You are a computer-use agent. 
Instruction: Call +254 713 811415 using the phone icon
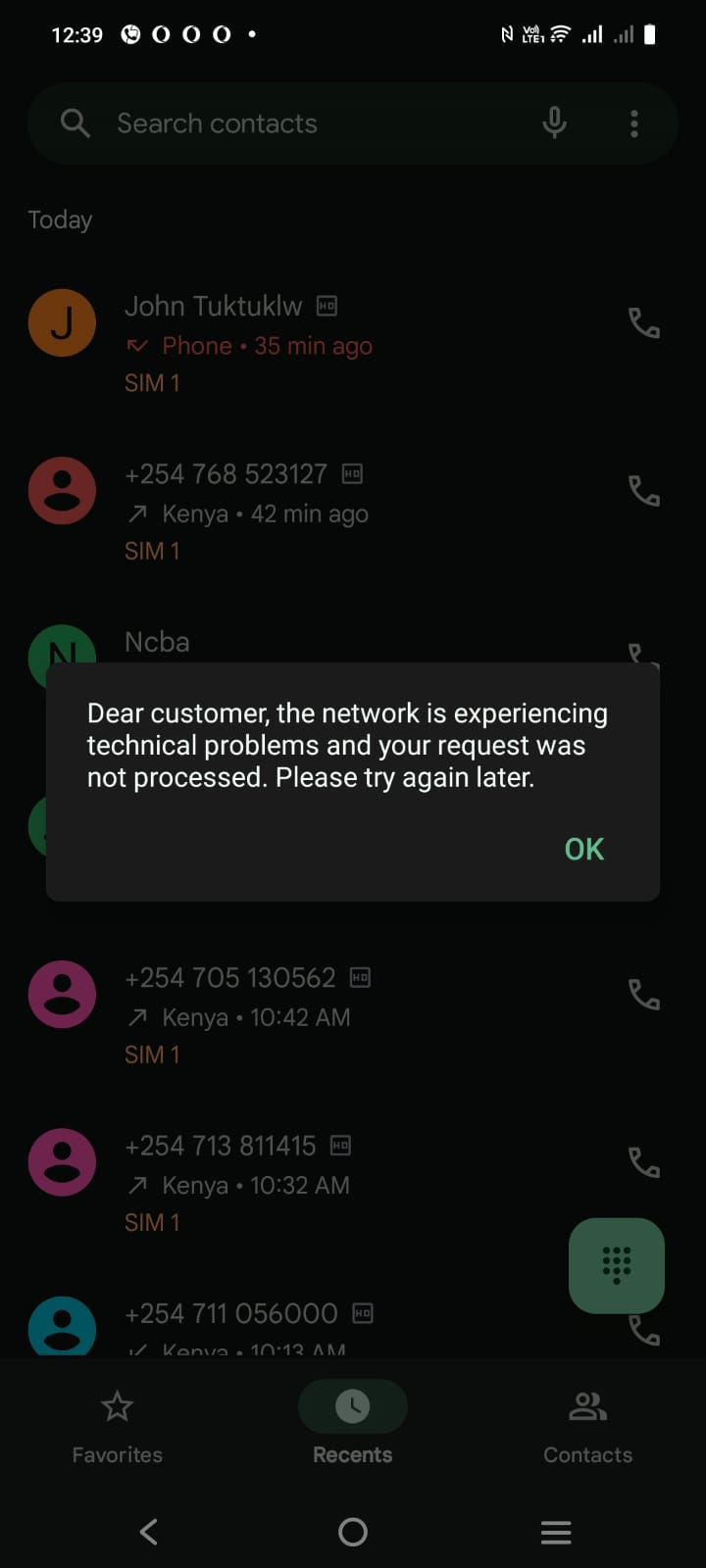click(x=643, y=1162)
